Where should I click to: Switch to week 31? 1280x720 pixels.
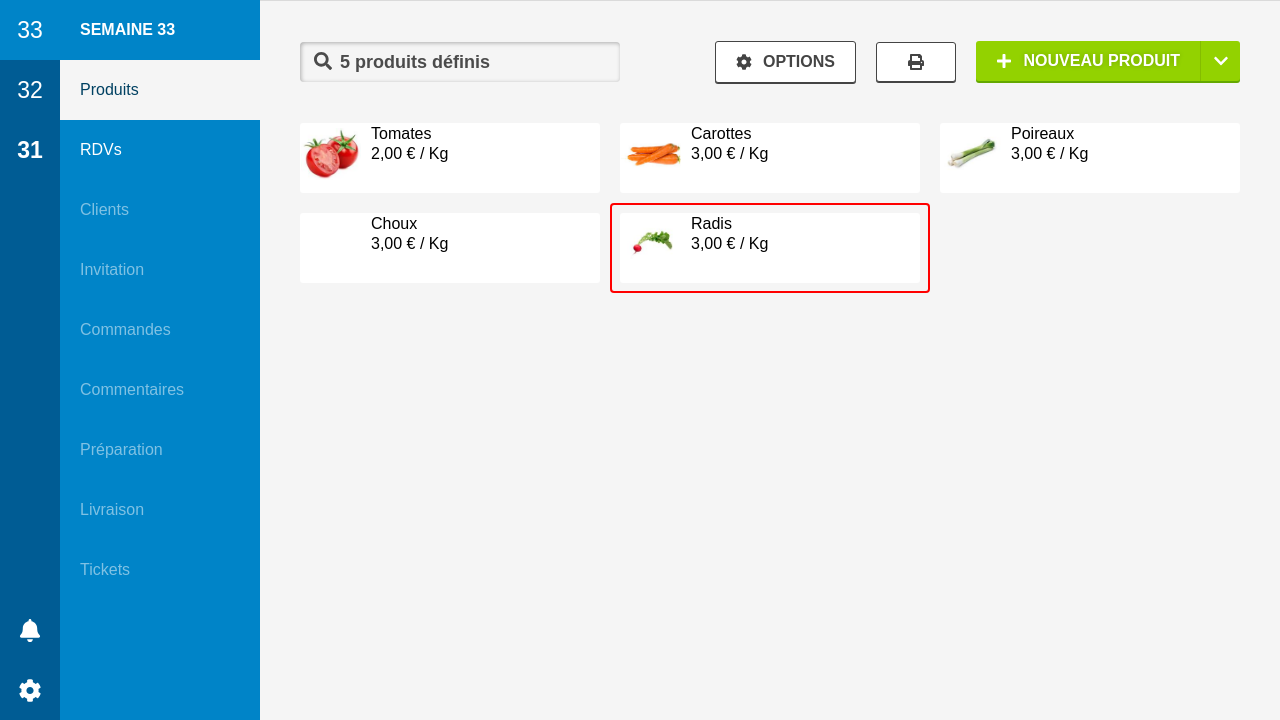(x=30, y=150)
